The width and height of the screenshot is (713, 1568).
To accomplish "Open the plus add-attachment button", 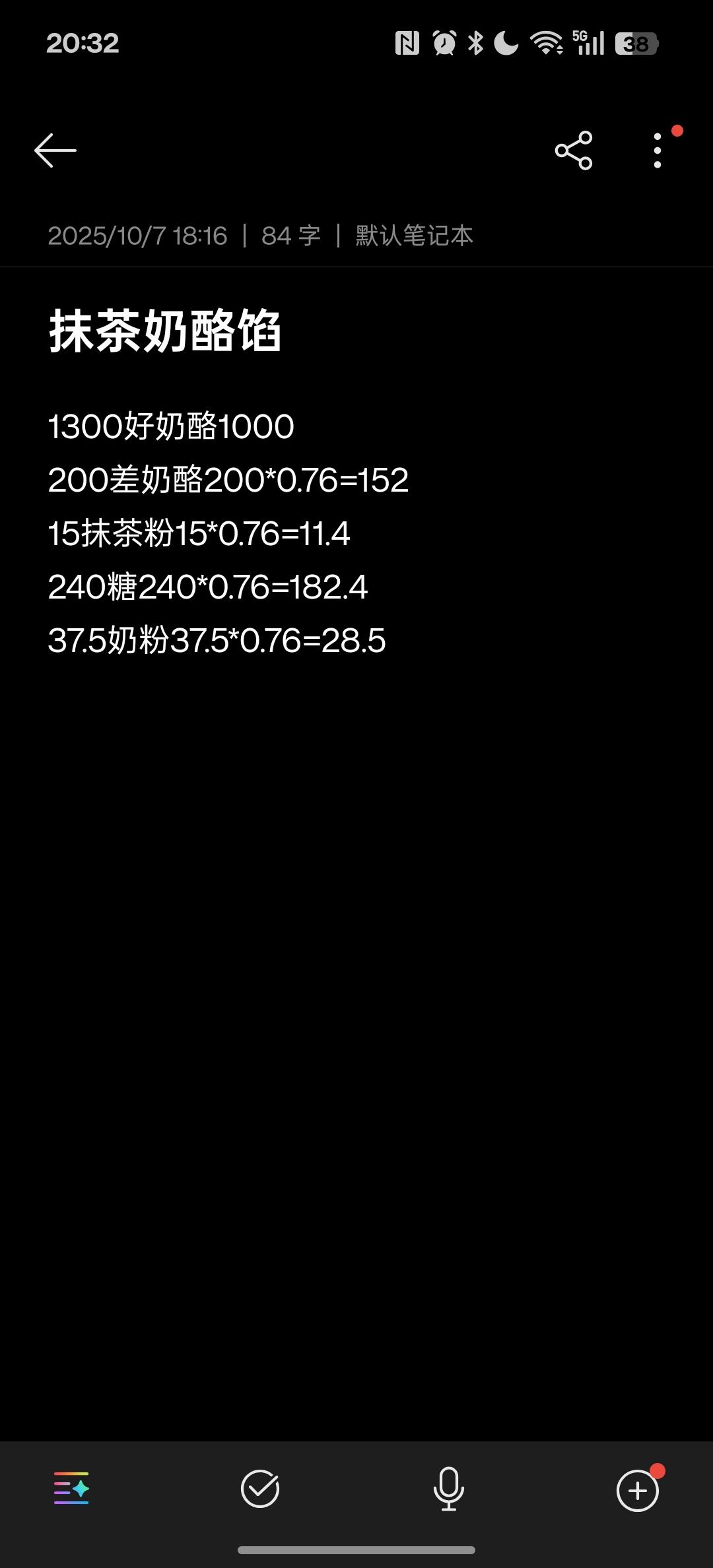I will click(x=637, y=1490).
